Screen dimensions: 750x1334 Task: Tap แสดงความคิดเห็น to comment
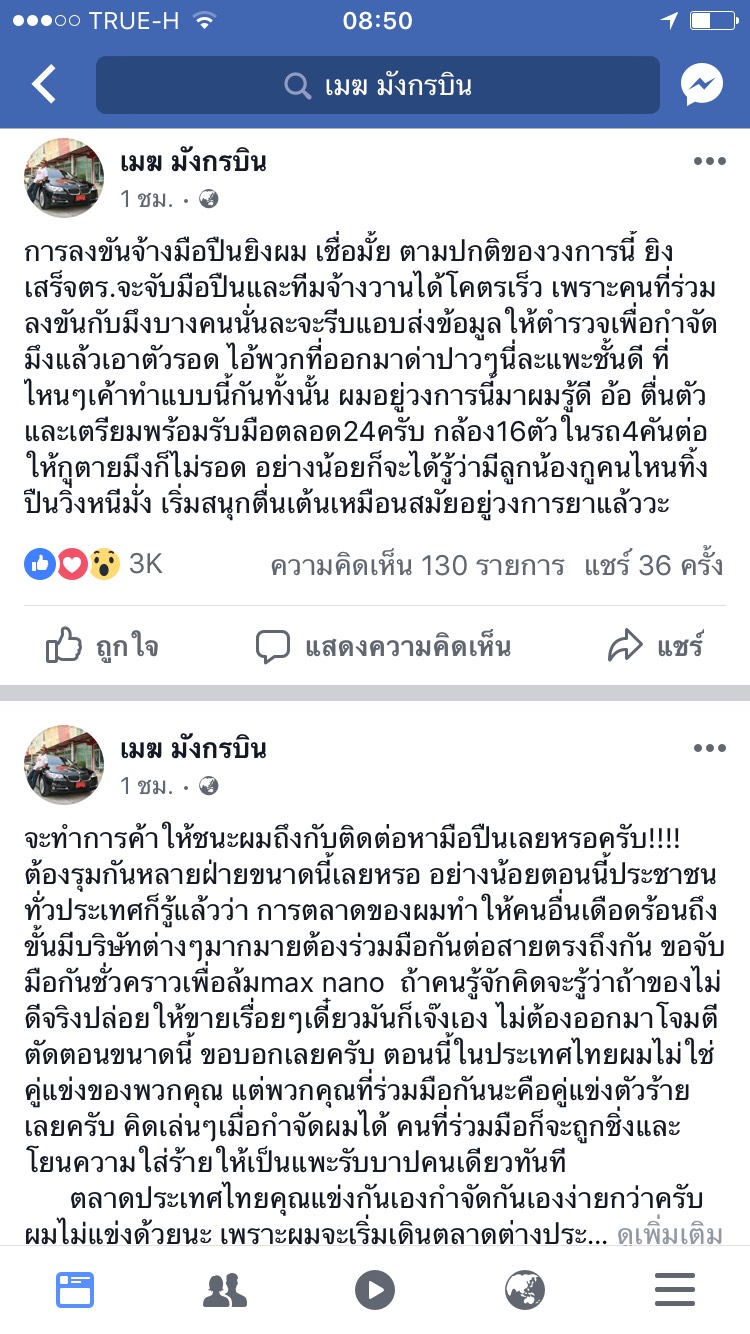(x=383, y=647)
